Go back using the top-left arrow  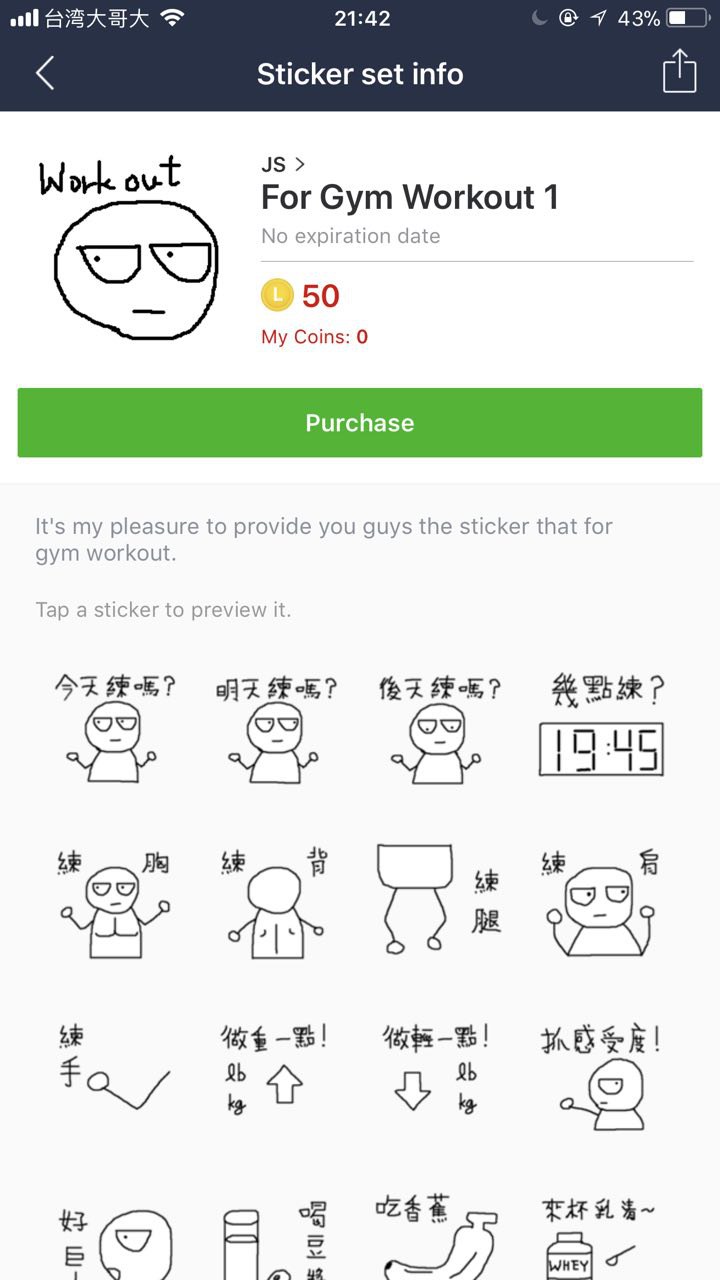click(x=45, y=74)
